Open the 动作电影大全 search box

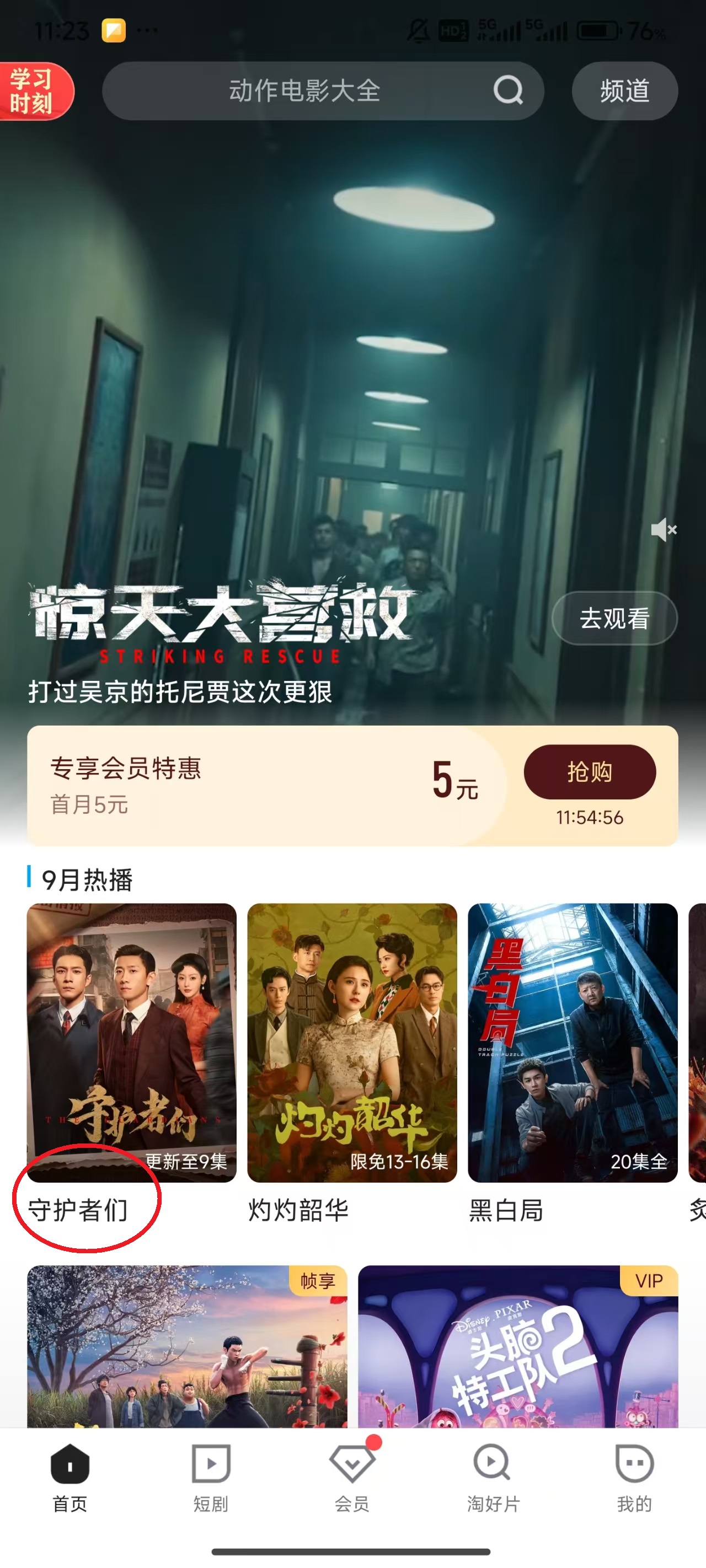(304, 92)
